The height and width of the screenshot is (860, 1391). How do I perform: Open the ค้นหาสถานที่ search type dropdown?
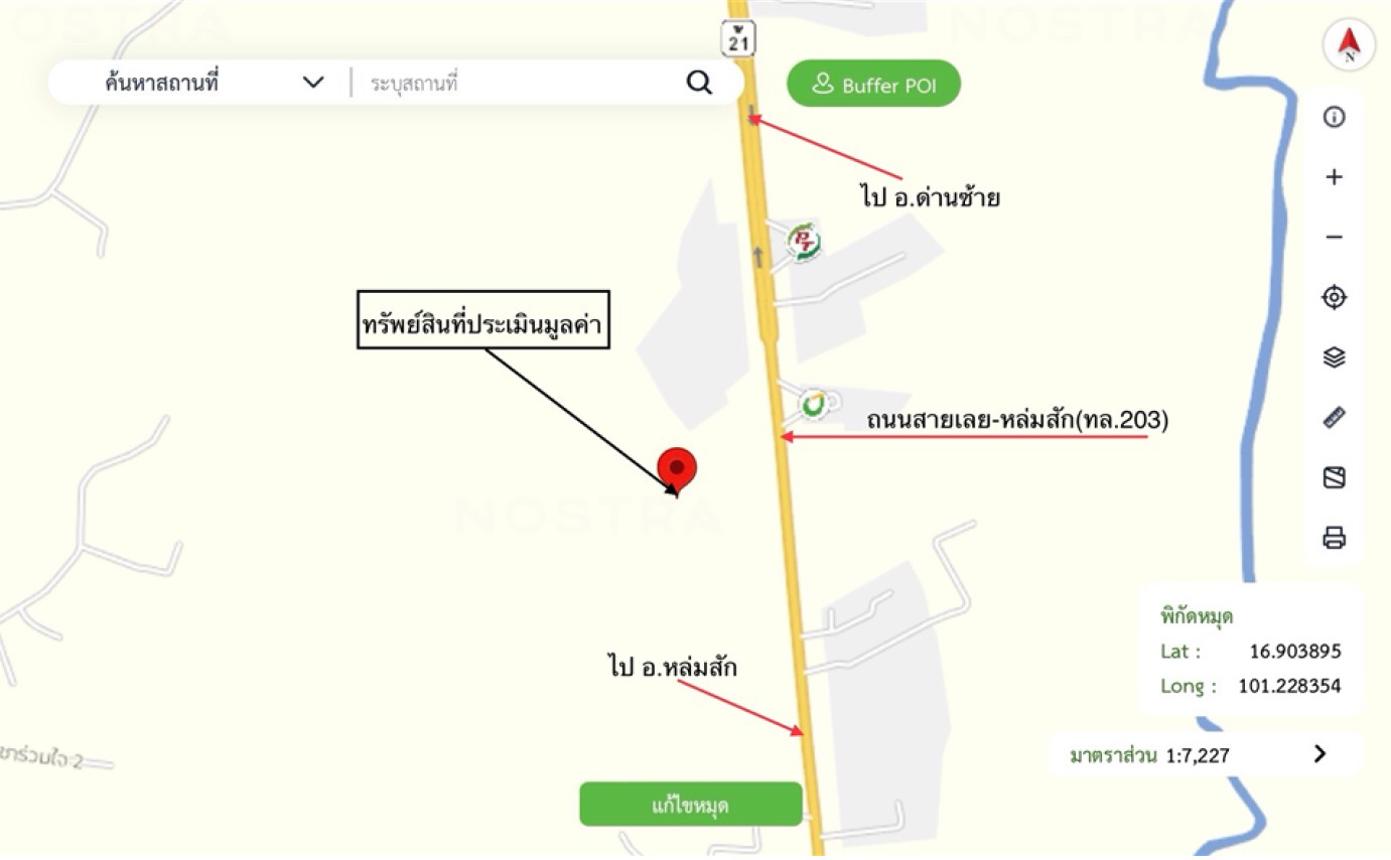click(313, 82)
